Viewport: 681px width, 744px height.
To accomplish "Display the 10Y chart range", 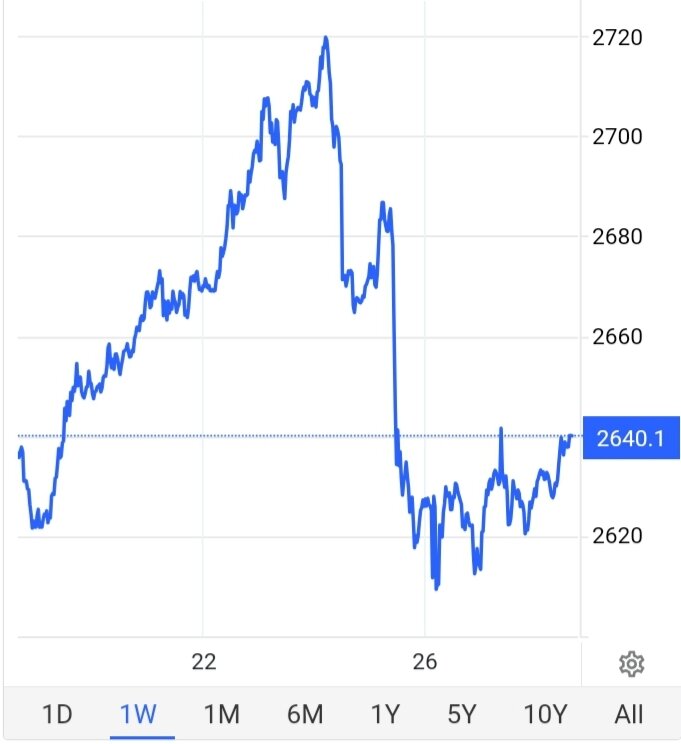I will point(545,714).
